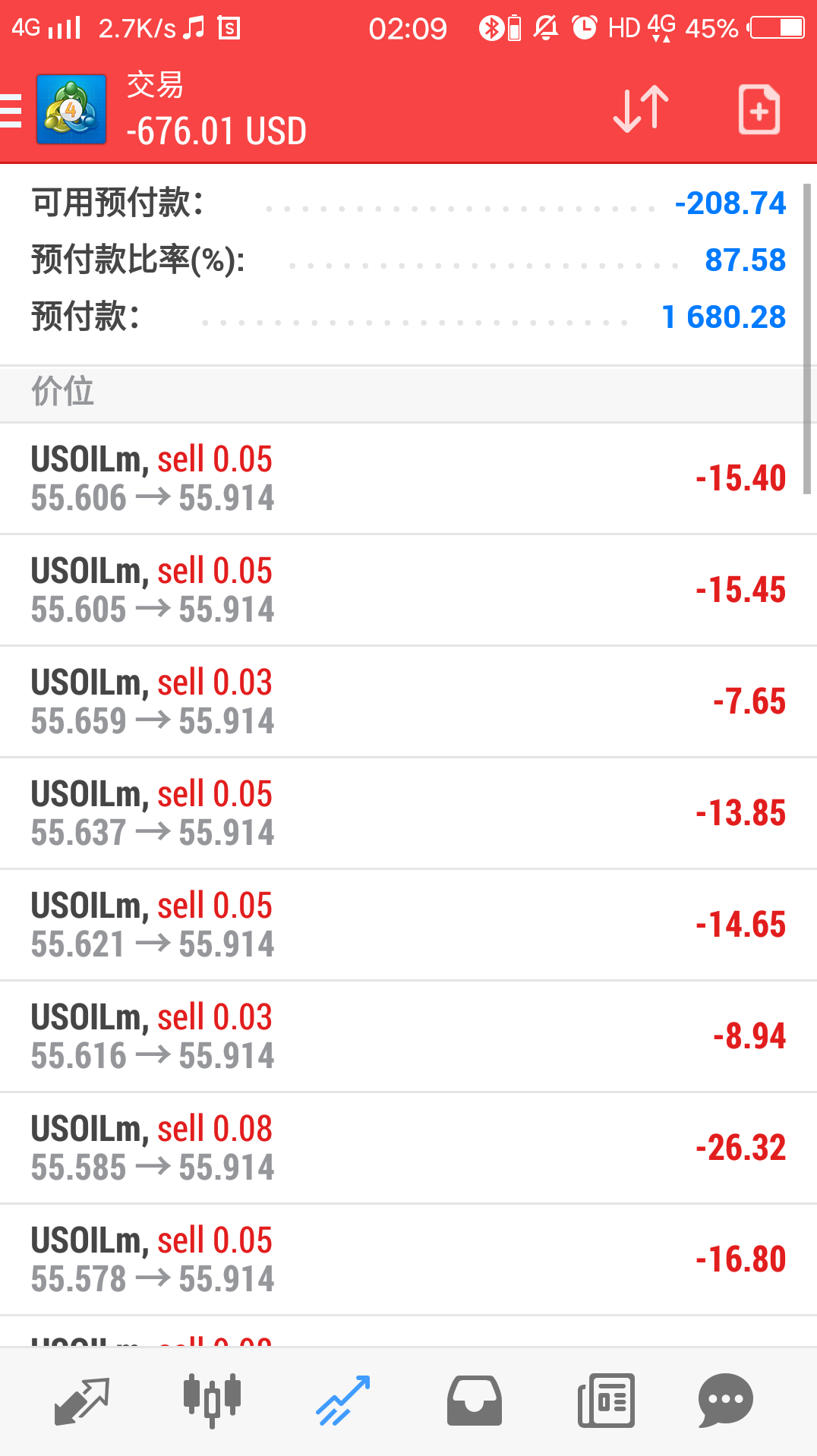This screenshot has width=817, height=1456.
Task: Switch to the candlestick Chart tab
Action: pos(212,1401)
